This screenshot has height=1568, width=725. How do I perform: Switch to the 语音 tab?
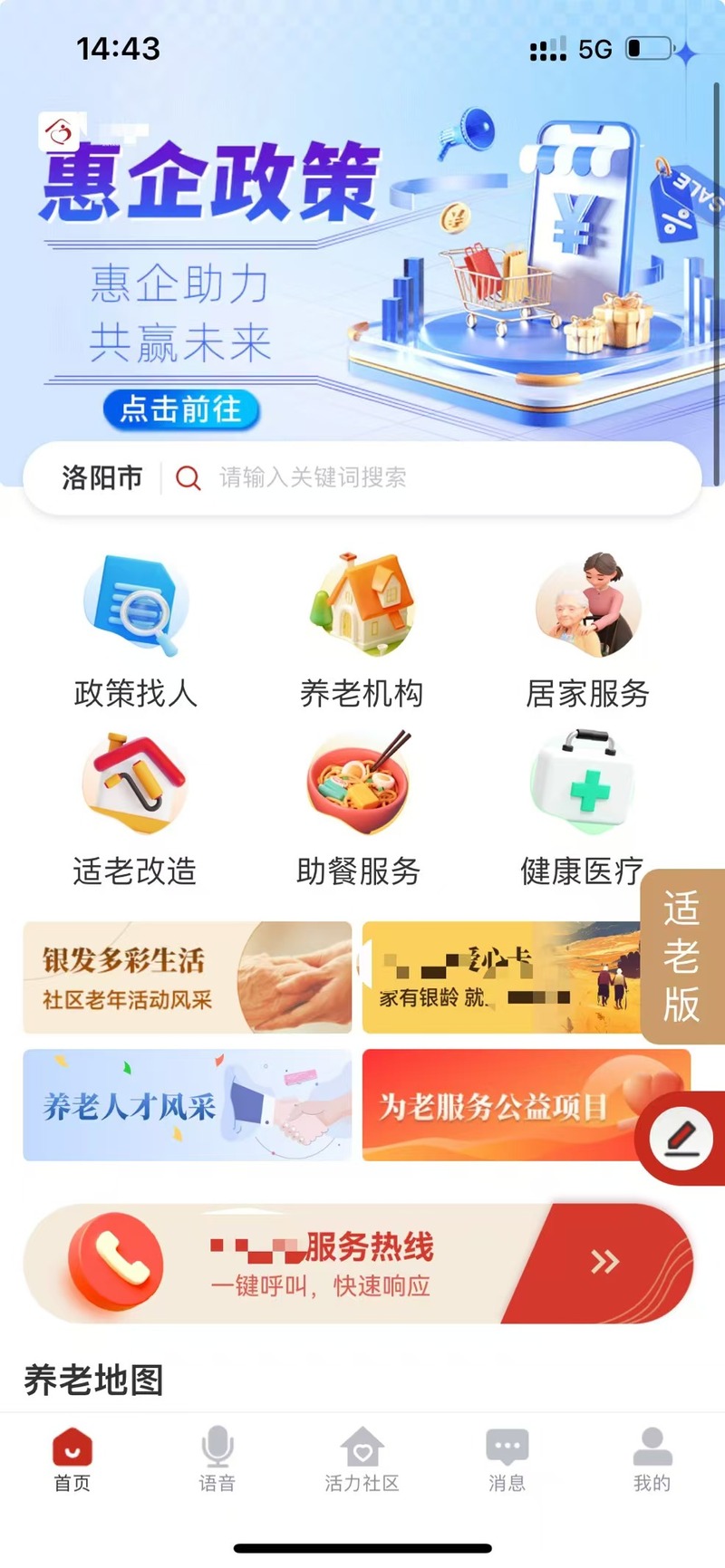tap(217, 1457)
